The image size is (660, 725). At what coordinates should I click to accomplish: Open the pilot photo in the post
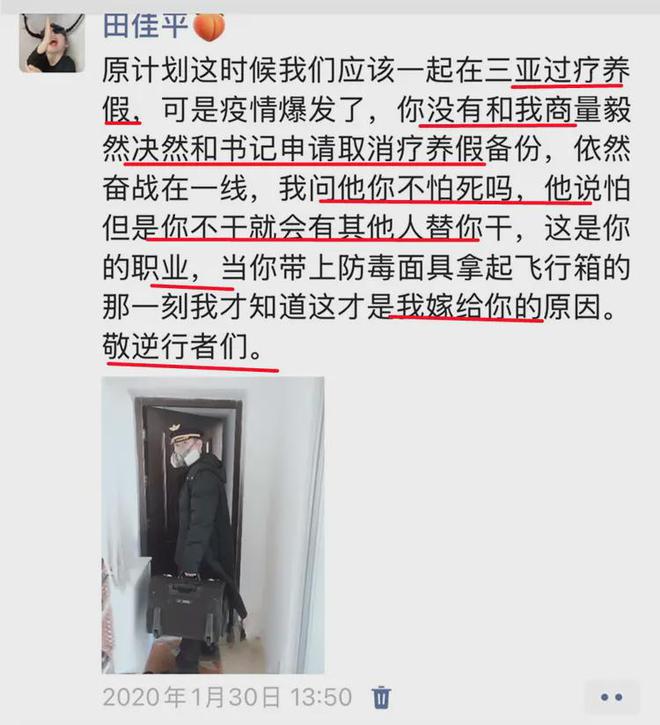coord(213,524)
